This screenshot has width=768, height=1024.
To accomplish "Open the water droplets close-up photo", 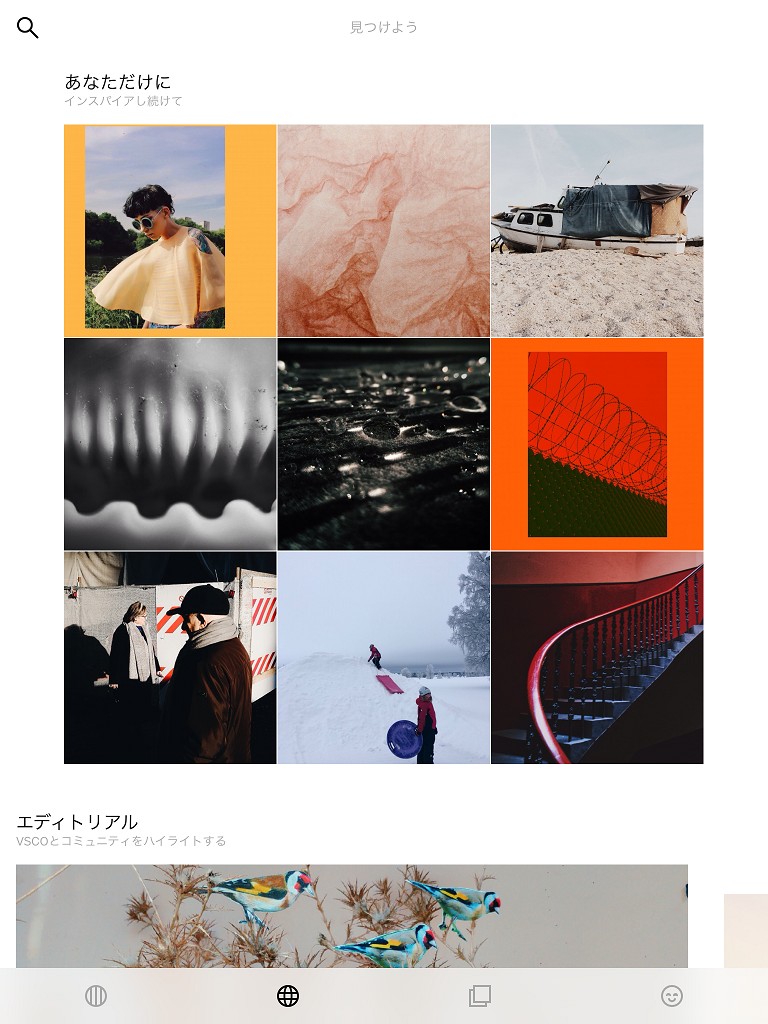I will tap(383, 444).
